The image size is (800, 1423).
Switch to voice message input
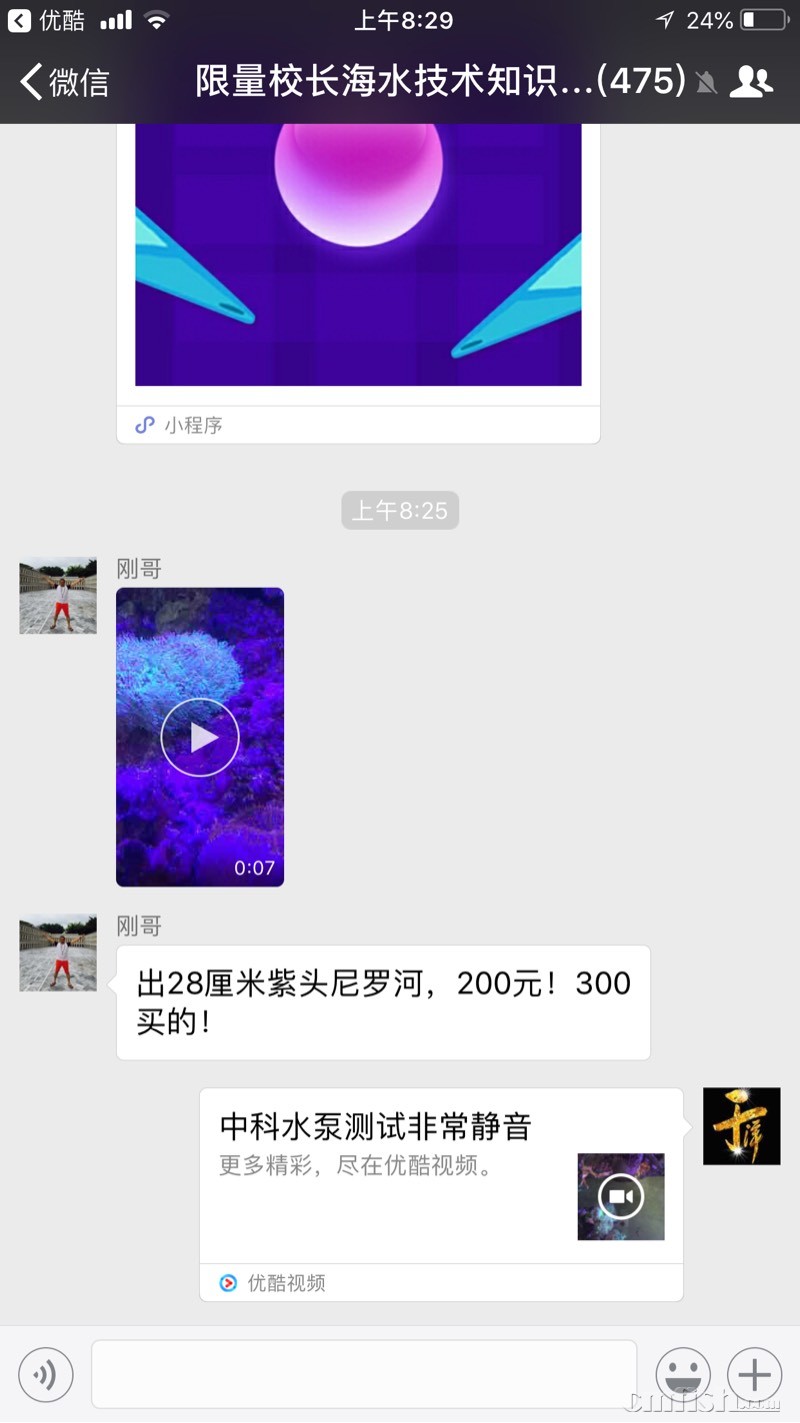(x=46, y=1375)
